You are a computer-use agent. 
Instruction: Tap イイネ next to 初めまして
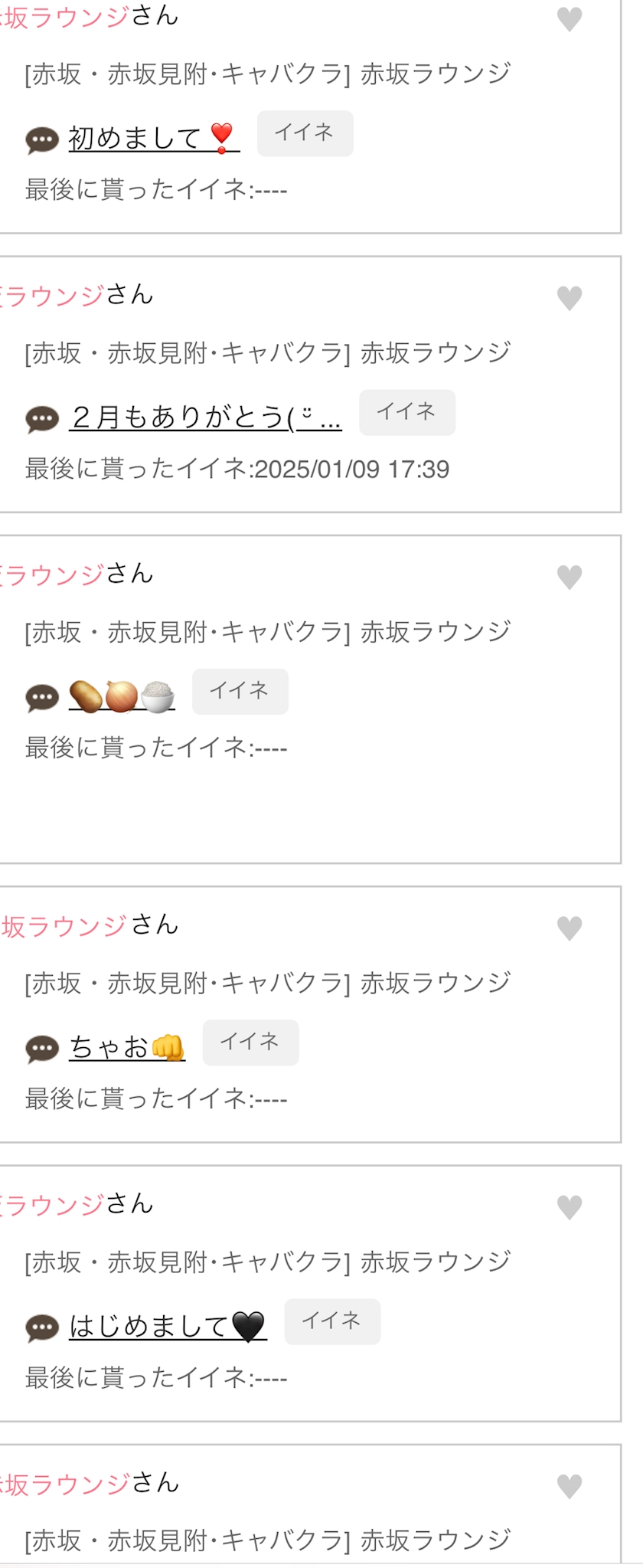pyautogui.click(x=305, y=133)
